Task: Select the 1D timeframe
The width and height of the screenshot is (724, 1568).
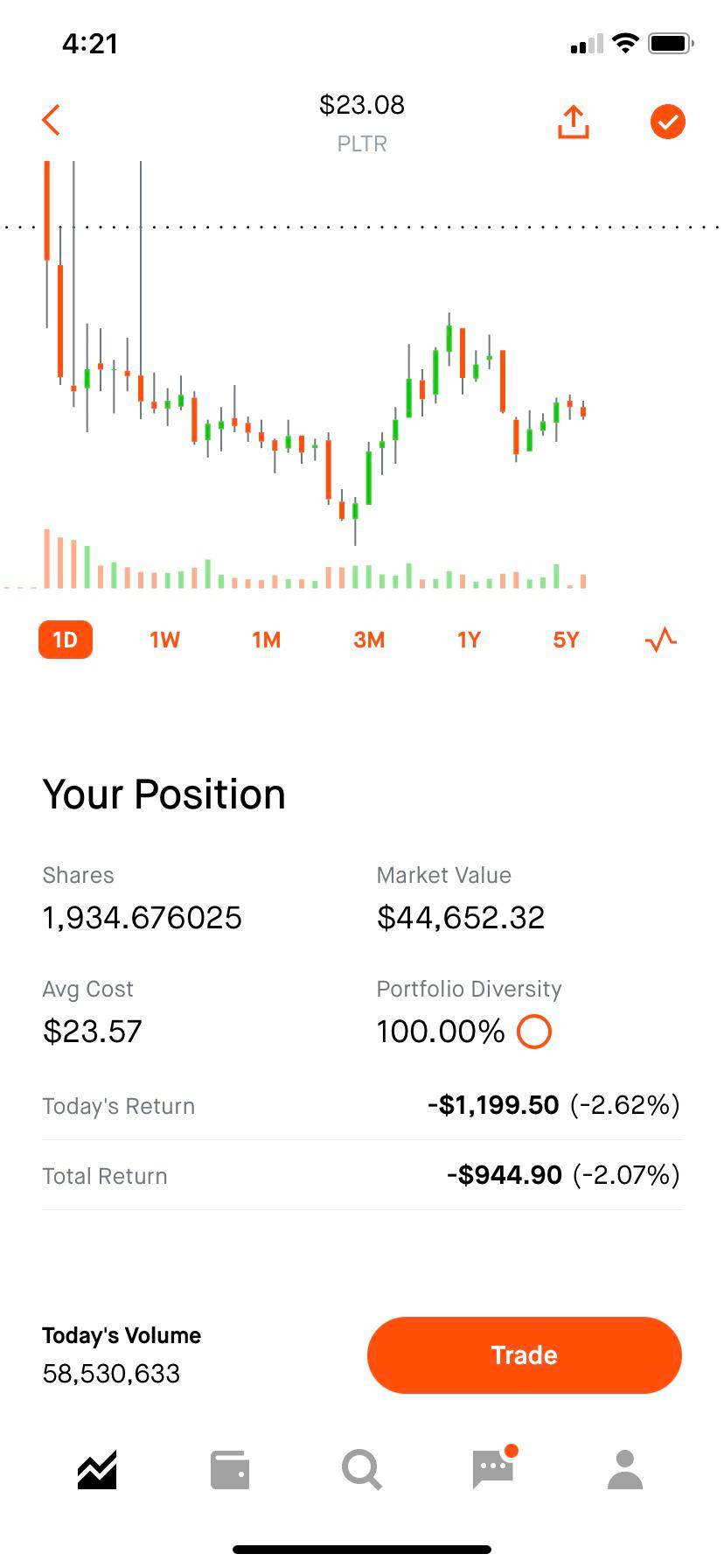Action: pos(65,640)
